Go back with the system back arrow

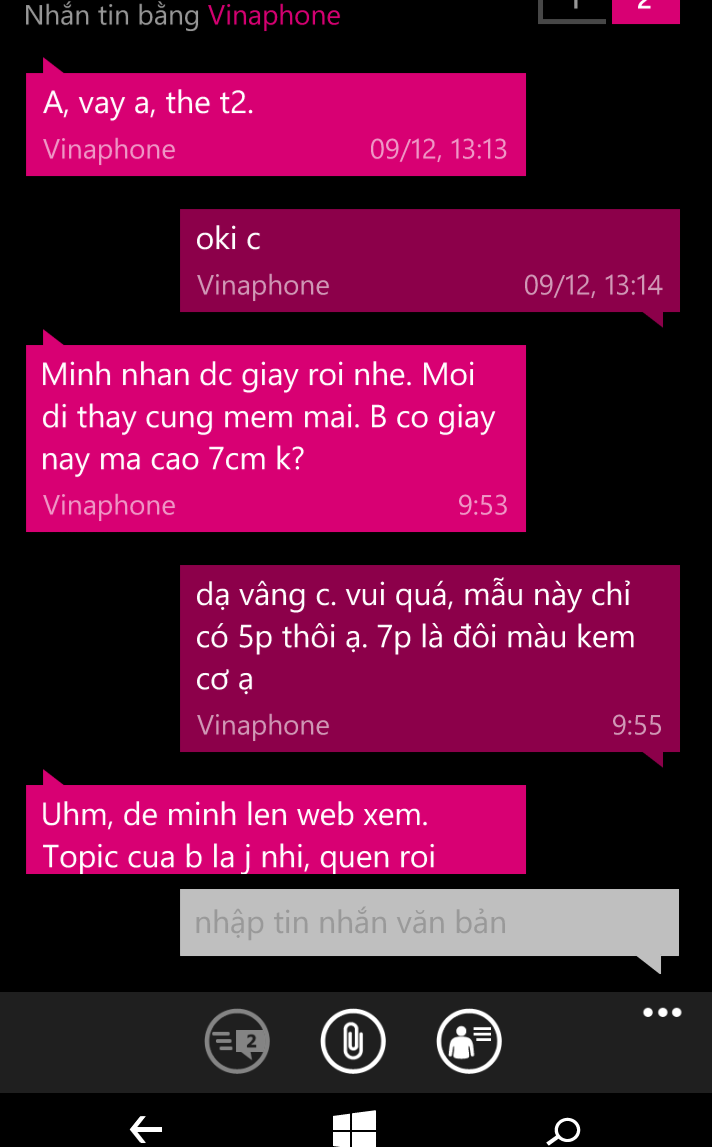pyautogui.click(x=146, y=1130)
